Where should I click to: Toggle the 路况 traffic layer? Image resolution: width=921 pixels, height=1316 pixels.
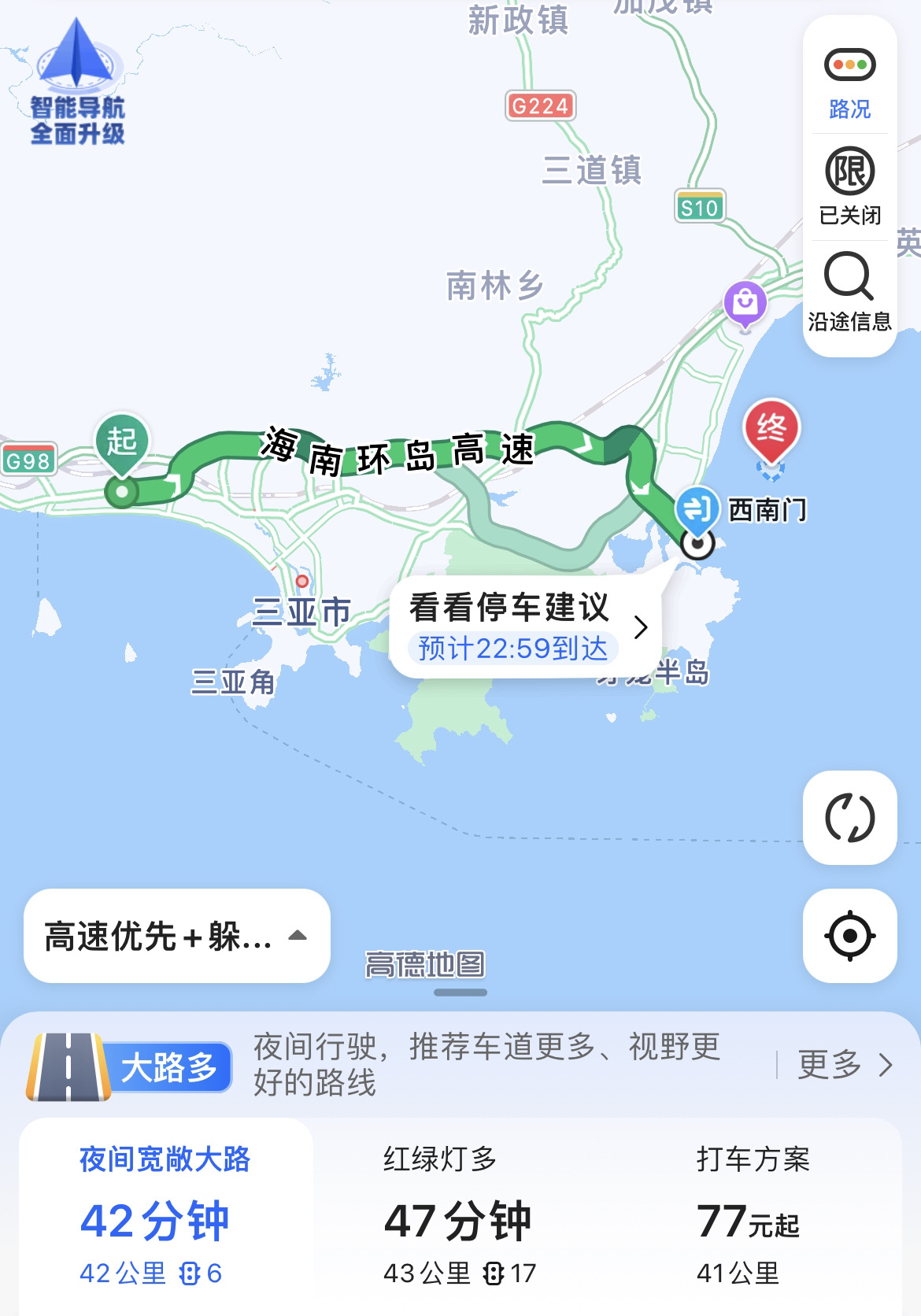(x=849, y=81)
